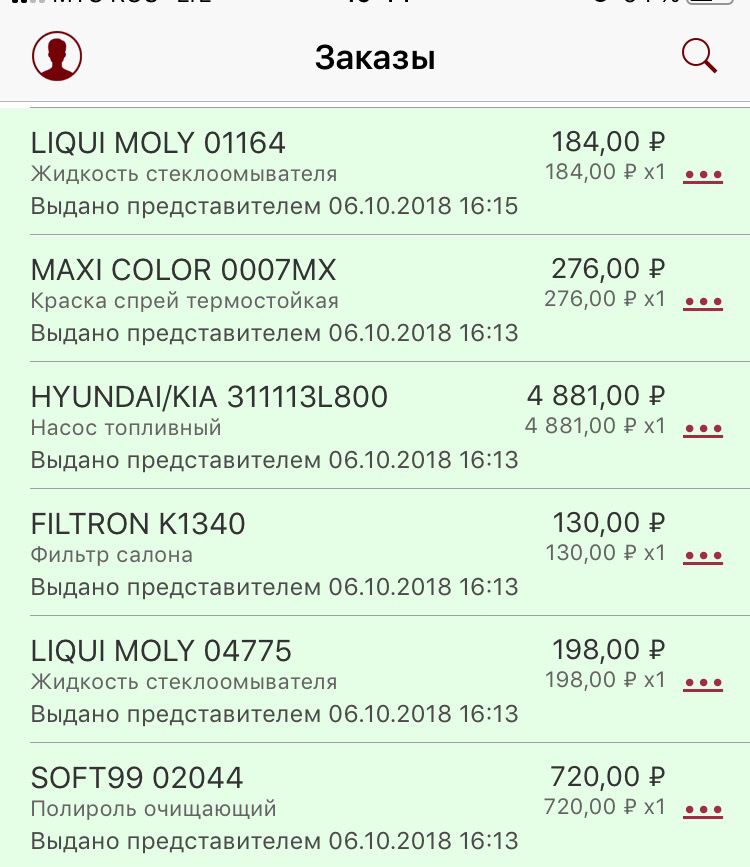Open options menu for FILTRON K1340
Screen dimensions: 750x867
703,553
